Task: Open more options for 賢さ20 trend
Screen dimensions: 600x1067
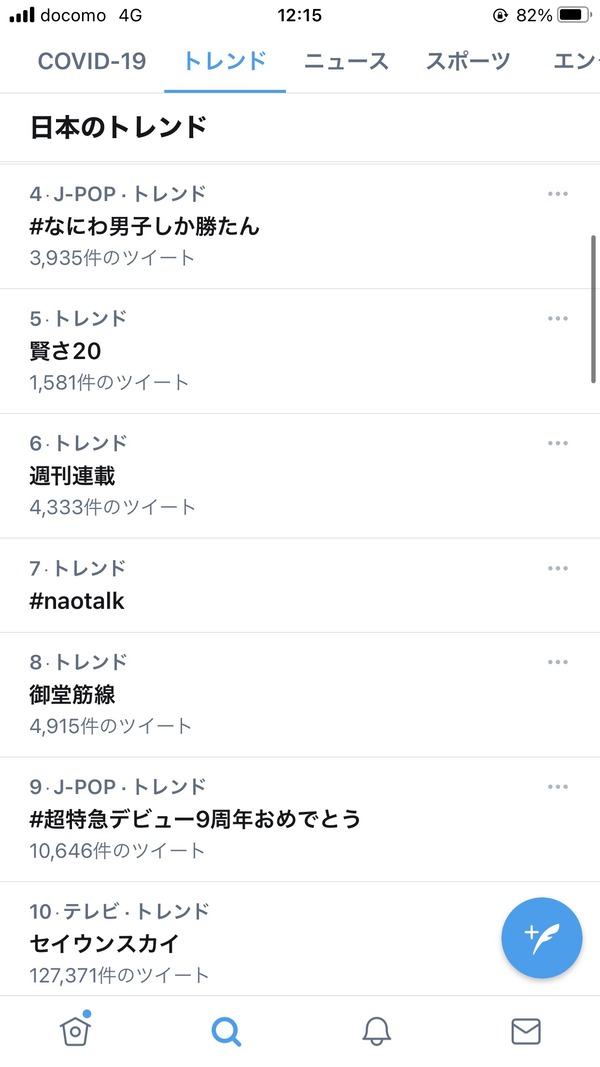Action: [x=558, y=318]
